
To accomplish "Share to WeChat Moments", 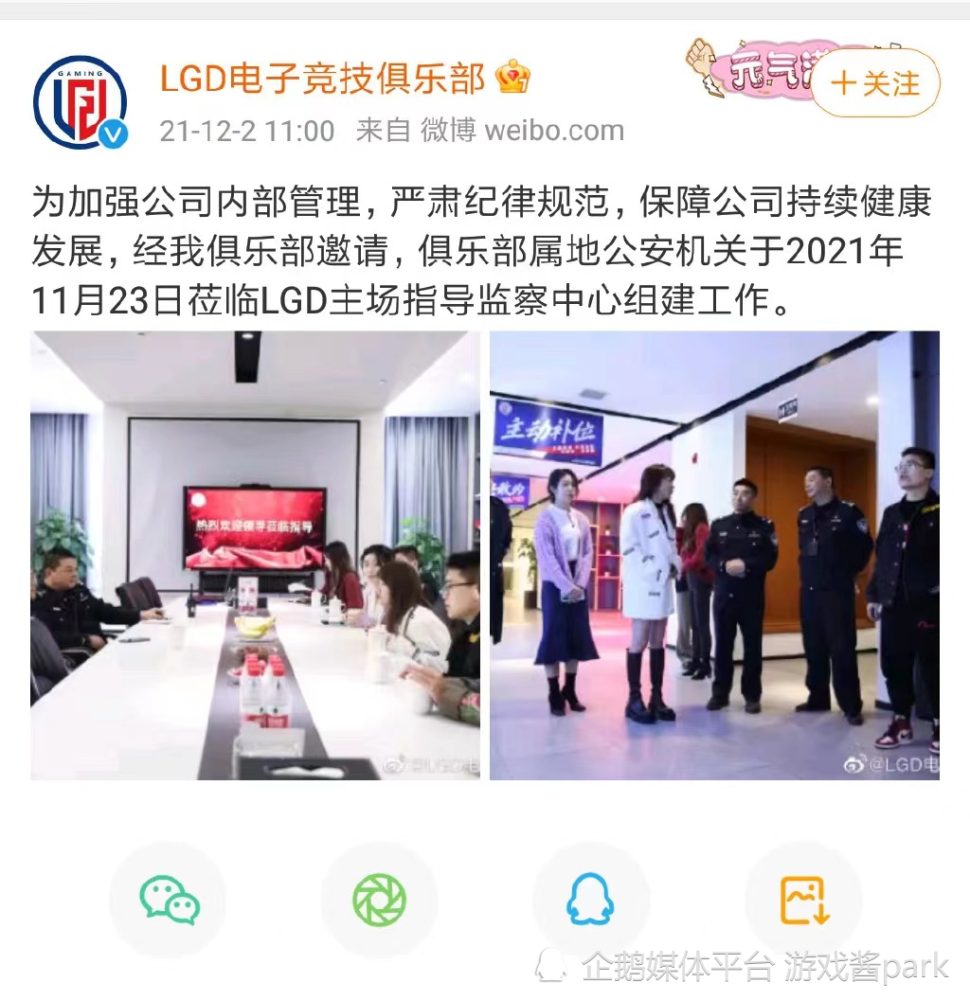I will click(x=379, y=899).
